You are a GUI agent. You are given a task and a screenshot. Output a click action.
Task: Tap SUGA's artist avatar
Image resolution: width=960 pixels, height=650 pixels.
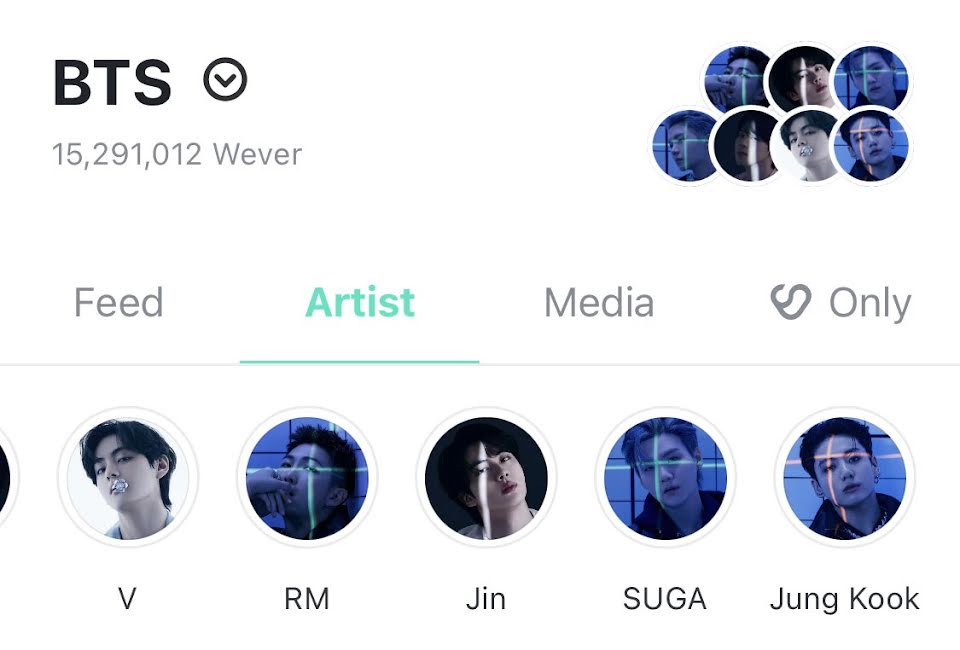point(665,478)
